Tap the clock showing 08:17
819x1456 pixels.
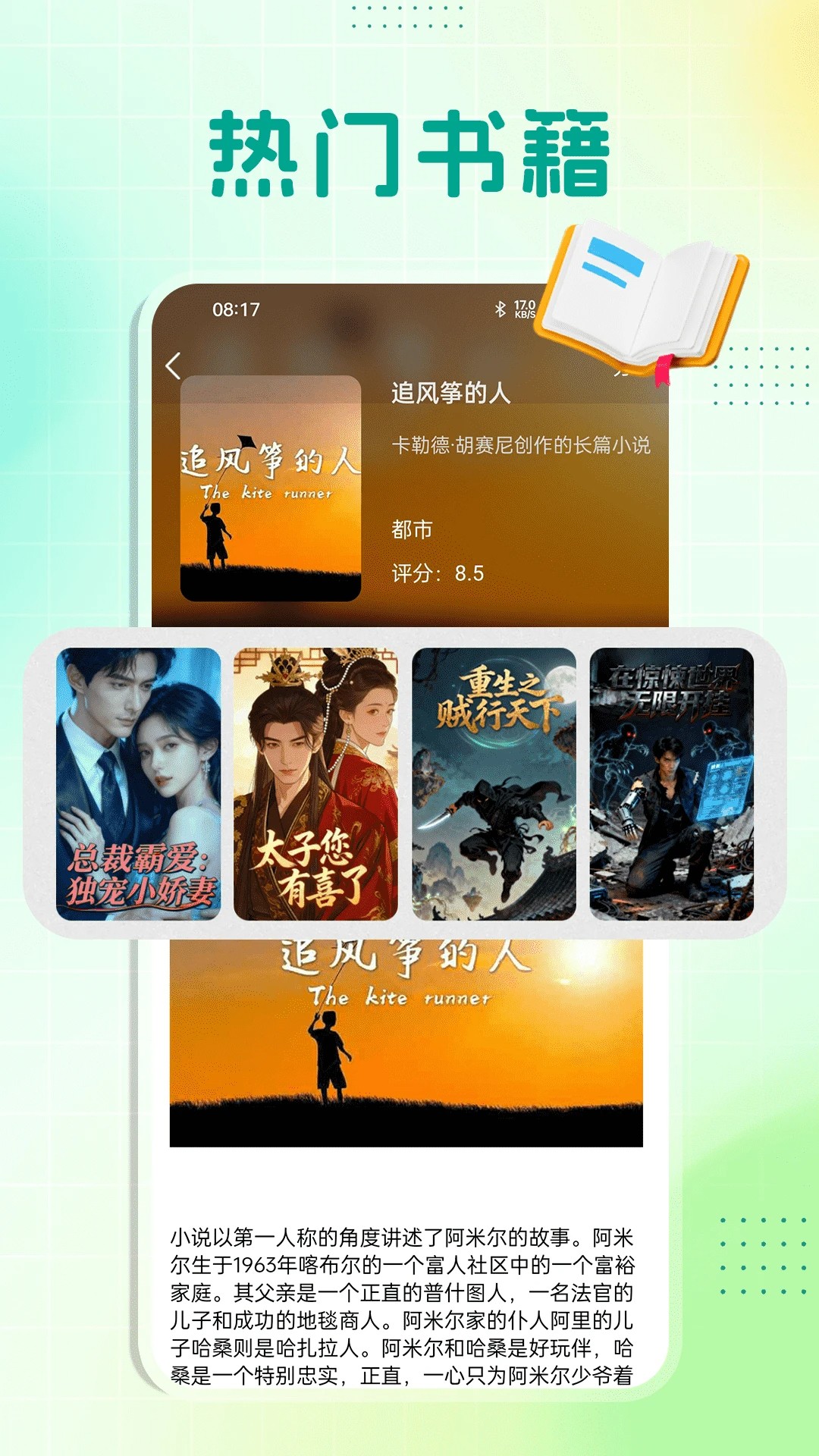click(x=236, y=308)
